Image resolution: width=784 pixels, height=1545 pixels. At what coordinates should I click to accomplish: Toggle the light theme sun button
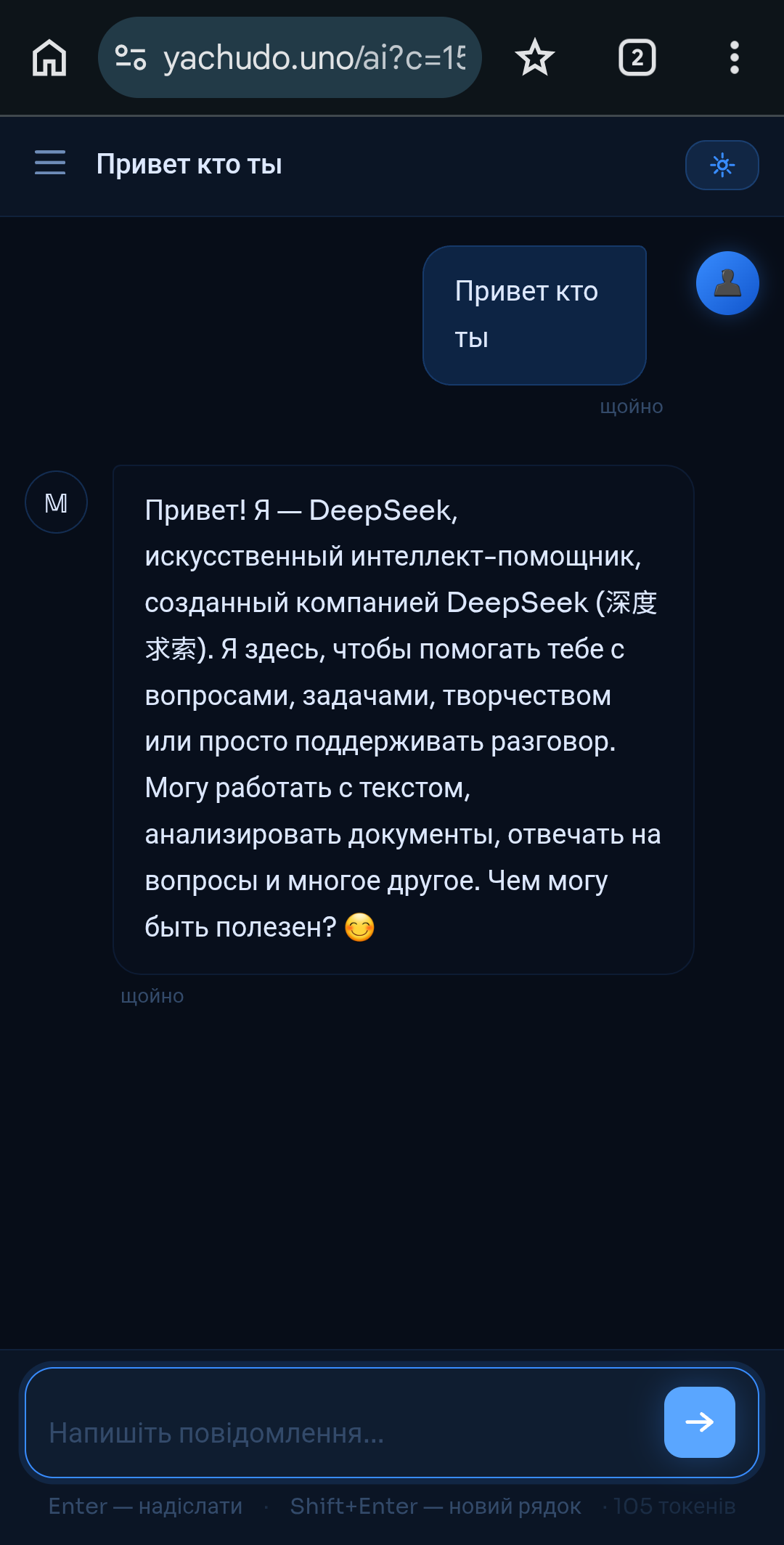(x=722, y=165)
